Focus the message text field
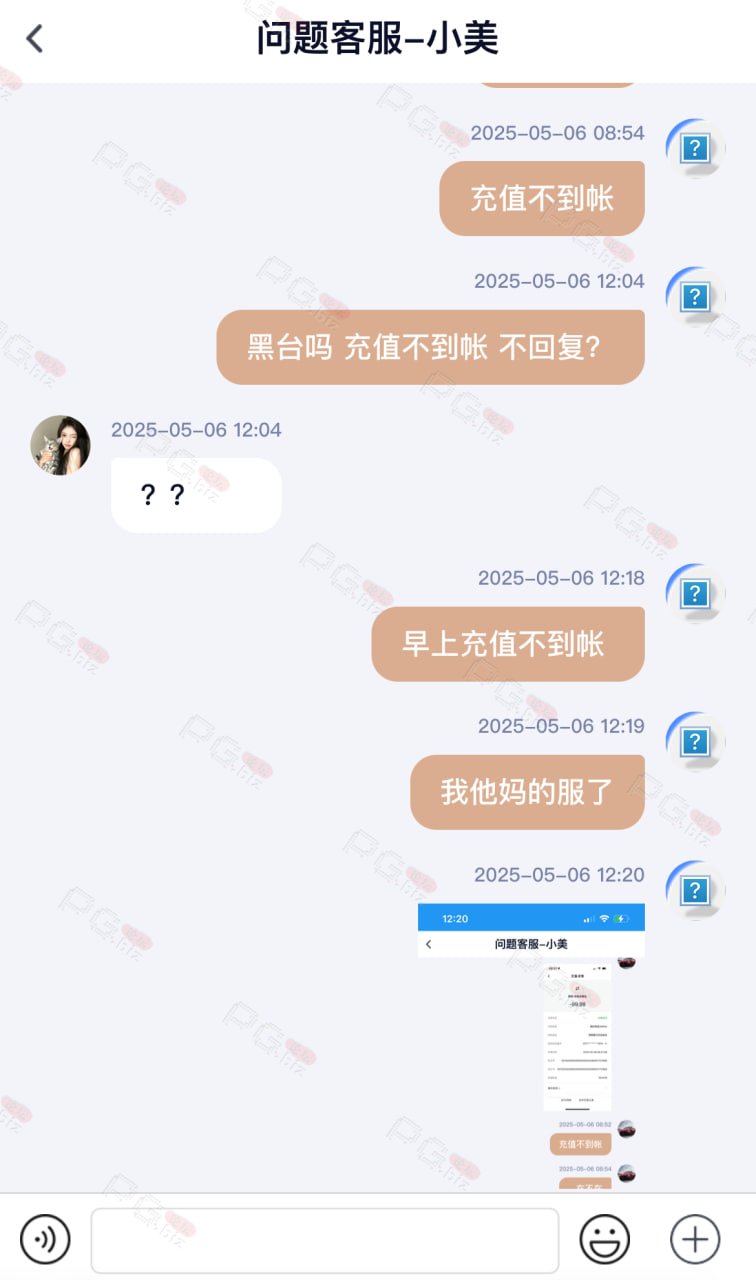This screenshot has height=1280, width=756. pos(325,1240)
